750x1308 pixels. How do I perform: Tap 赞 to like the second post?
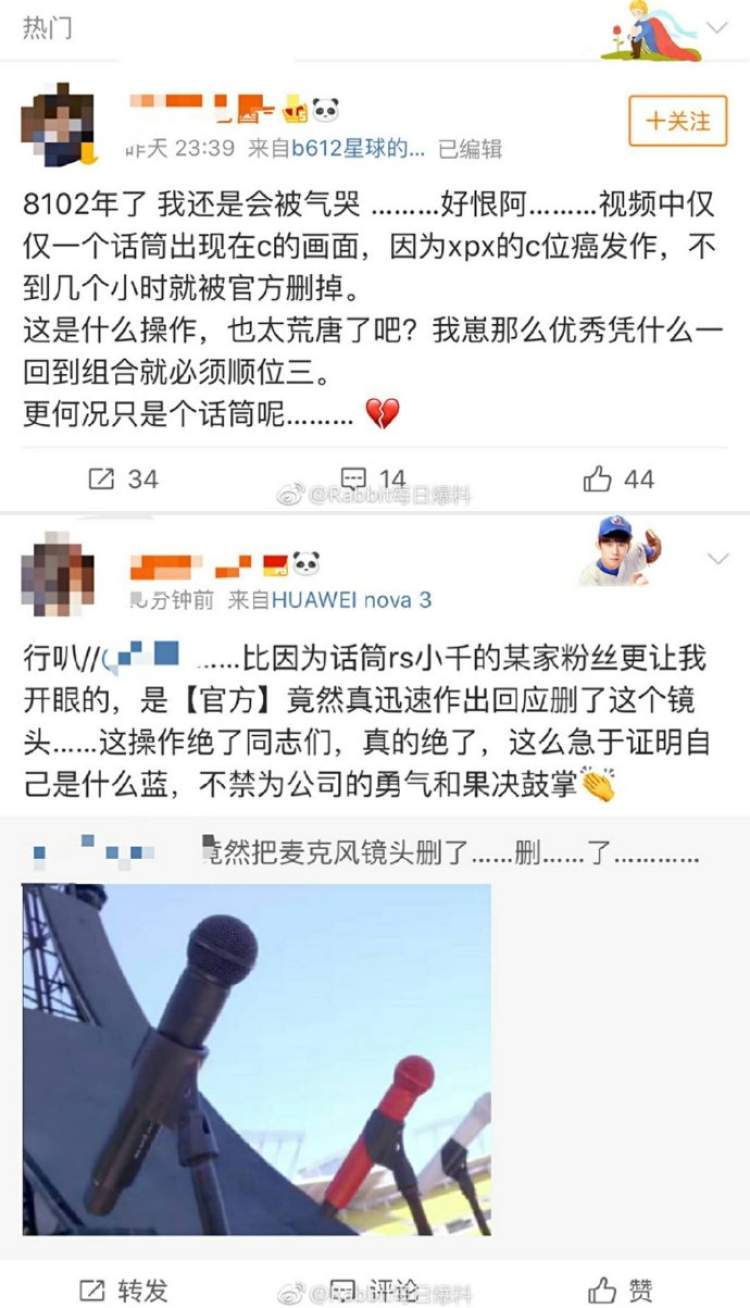coord(620,1288)
